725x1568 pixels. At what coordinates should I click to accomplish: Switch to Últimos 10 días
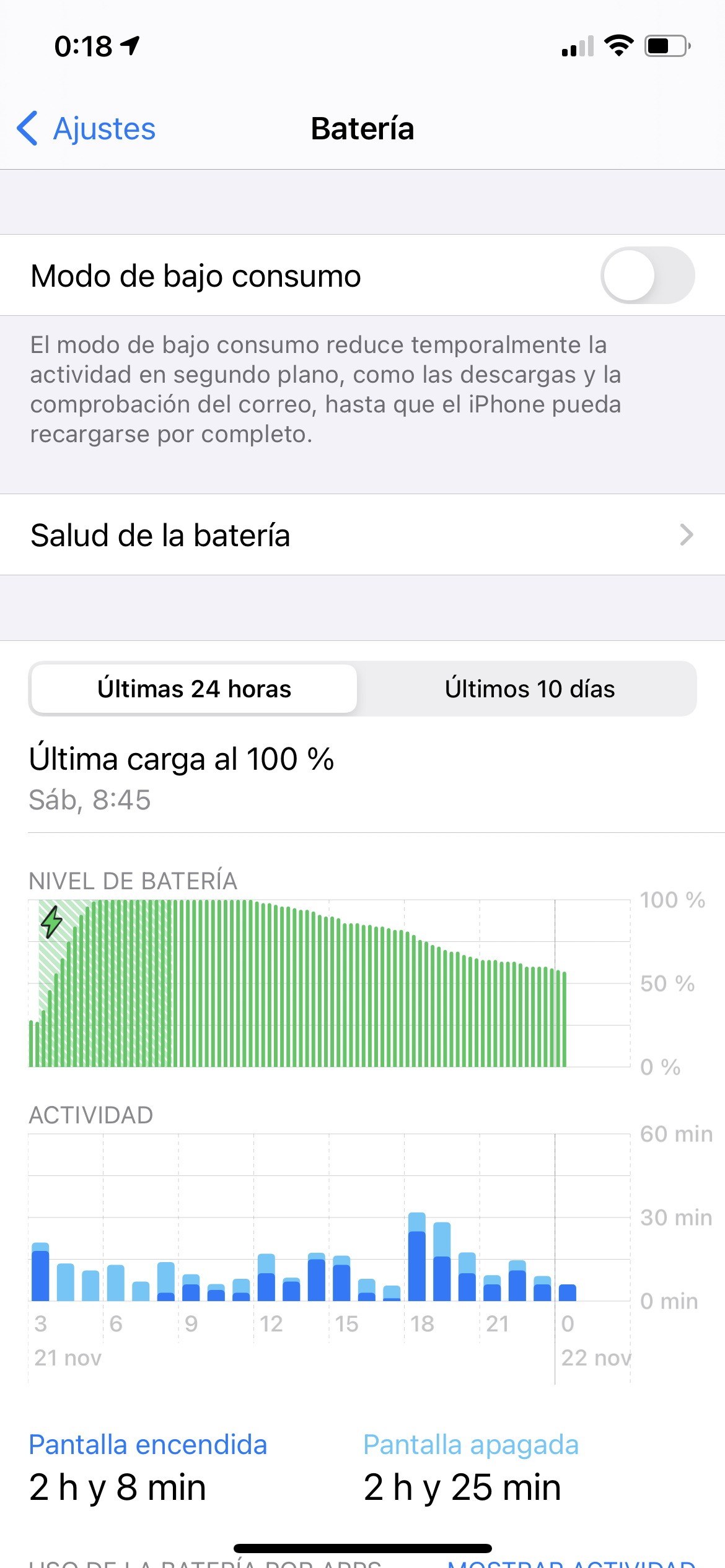click(529, 689)
